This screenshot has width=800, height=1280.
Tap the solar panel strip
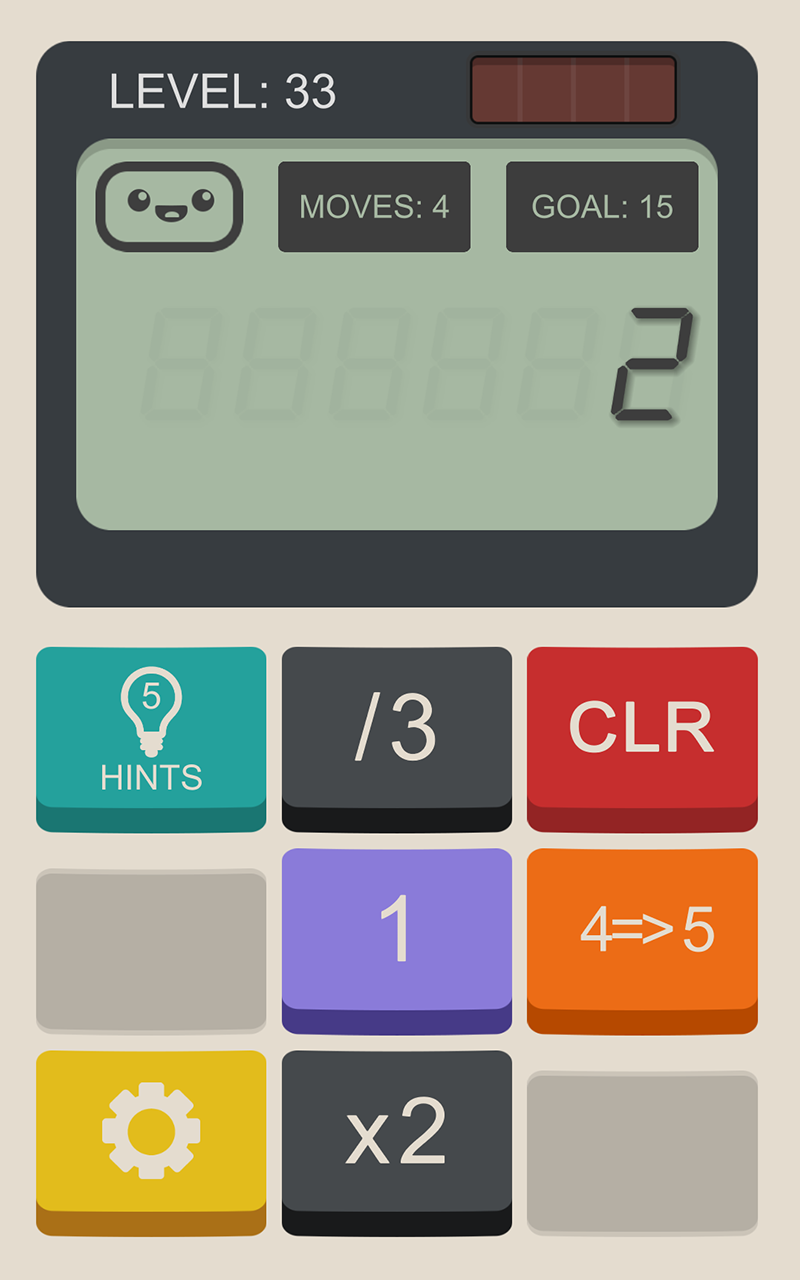point(574,90)
